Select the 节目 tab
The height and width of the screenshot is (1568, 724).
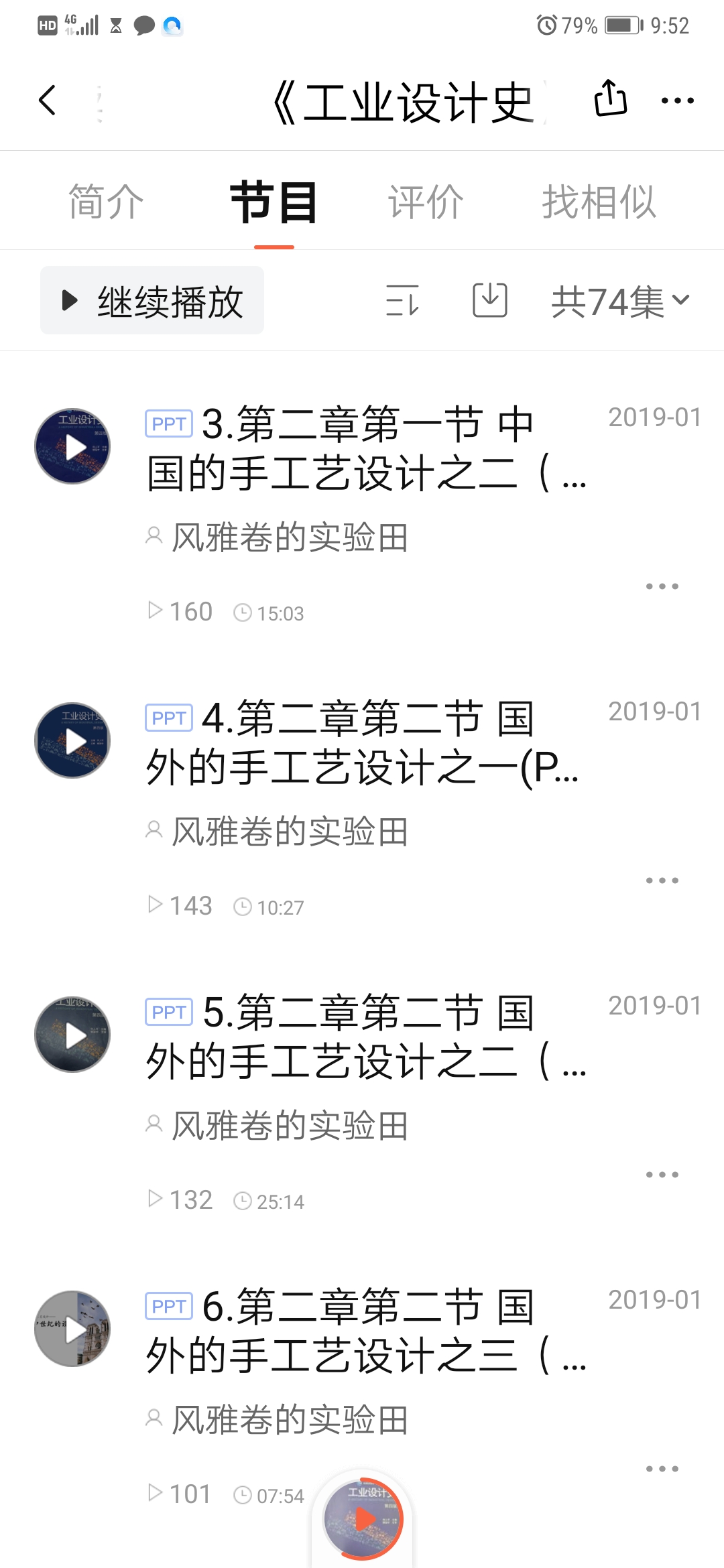(274, 201)
